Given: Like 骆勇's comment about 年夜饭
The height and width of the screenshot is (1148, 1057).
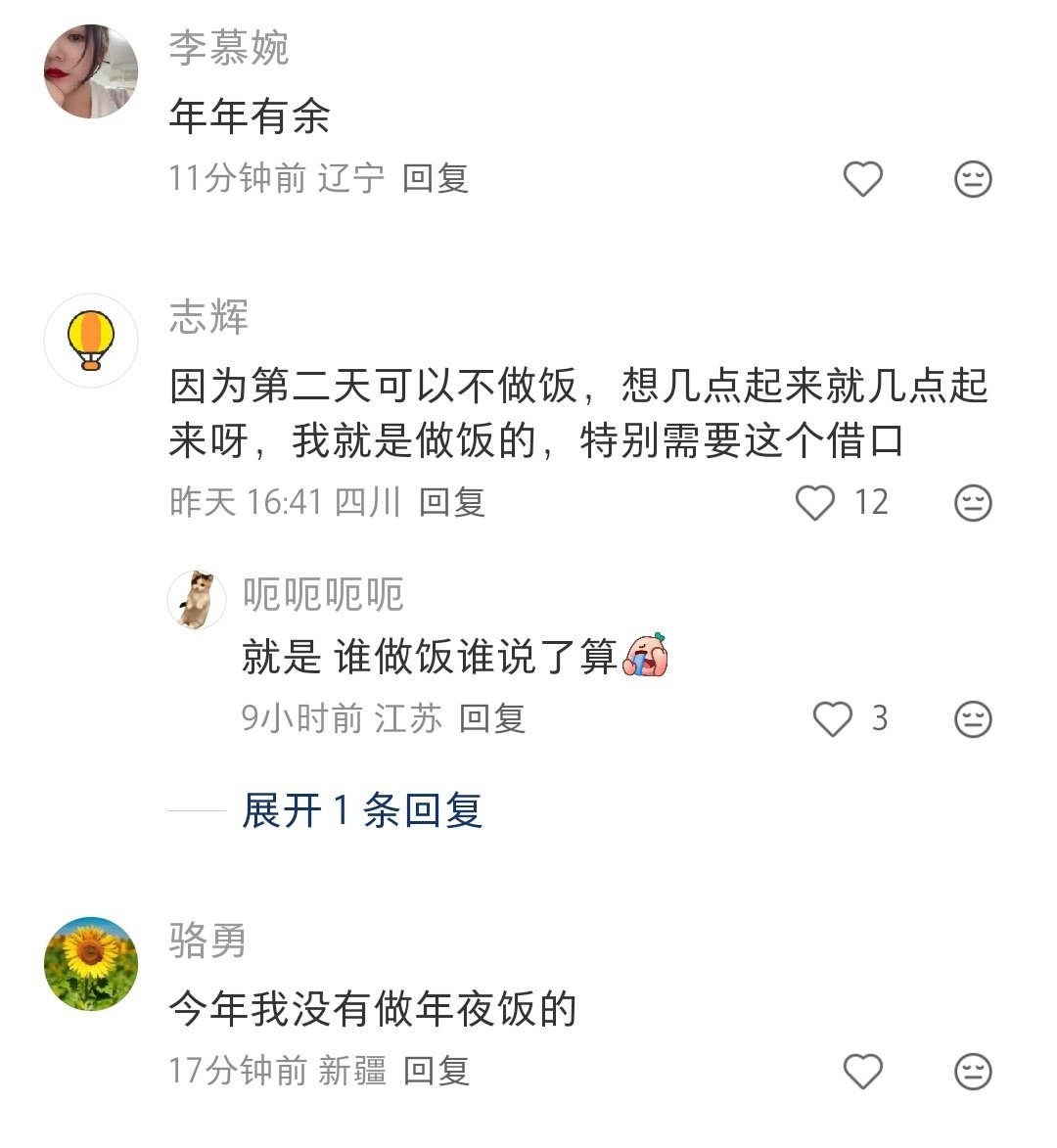Looking at the screenshot, I should click(x=862, y=1071).
